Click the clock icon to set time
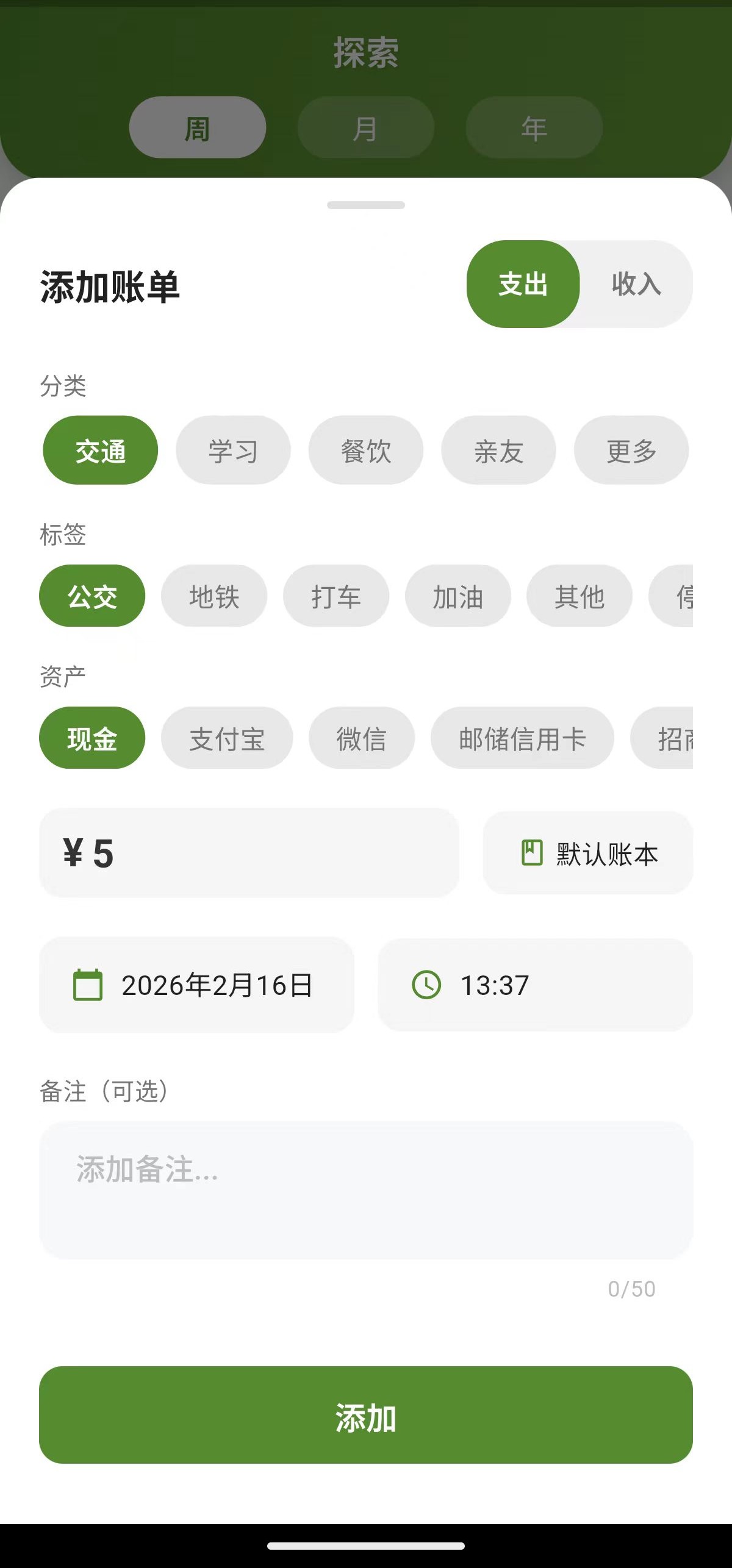The width and height of the screenshot is (732, 1568). coord(428,984)
